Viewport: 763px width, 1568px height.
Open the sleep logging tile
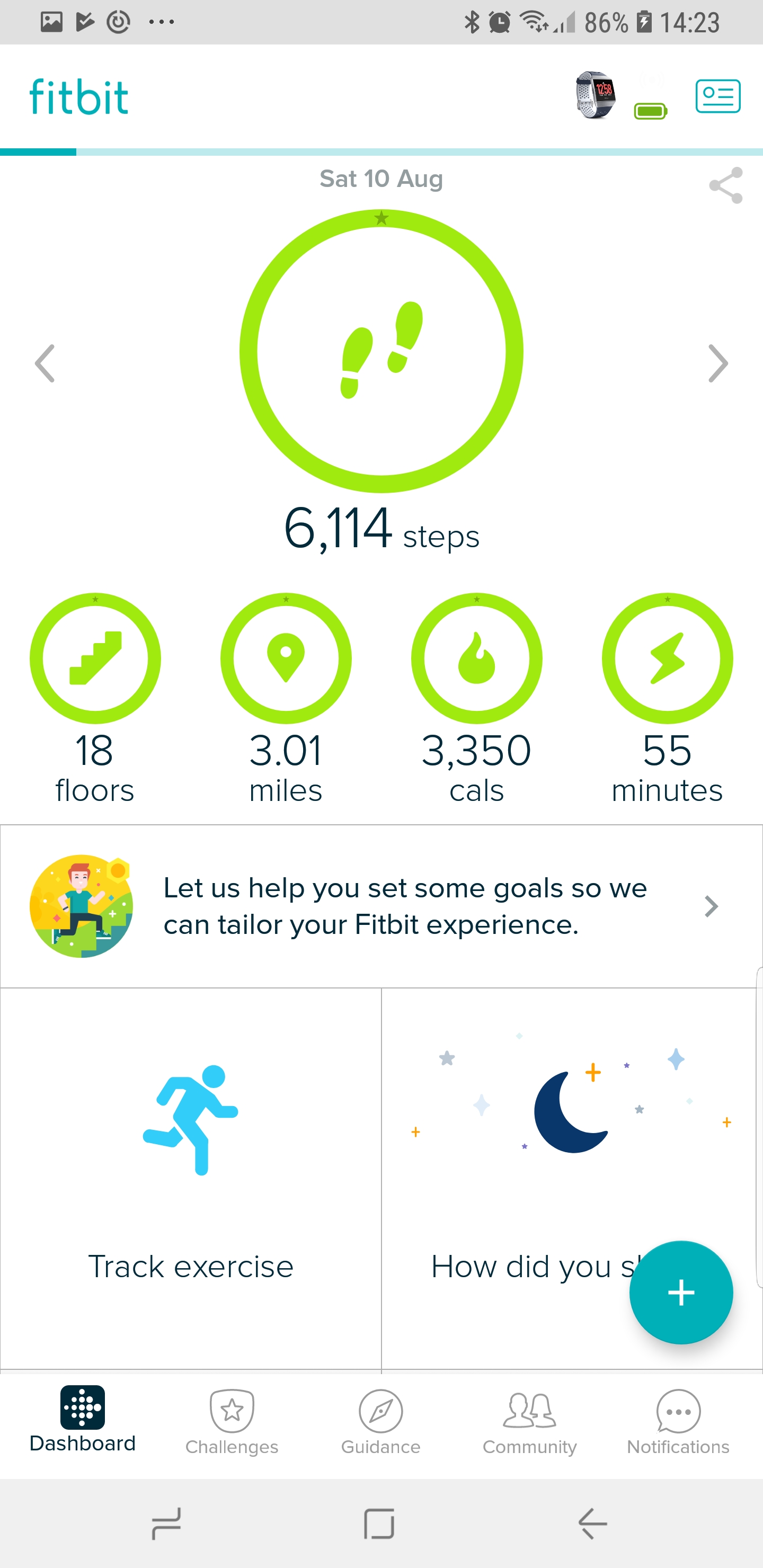click(x=572, y=1179)
